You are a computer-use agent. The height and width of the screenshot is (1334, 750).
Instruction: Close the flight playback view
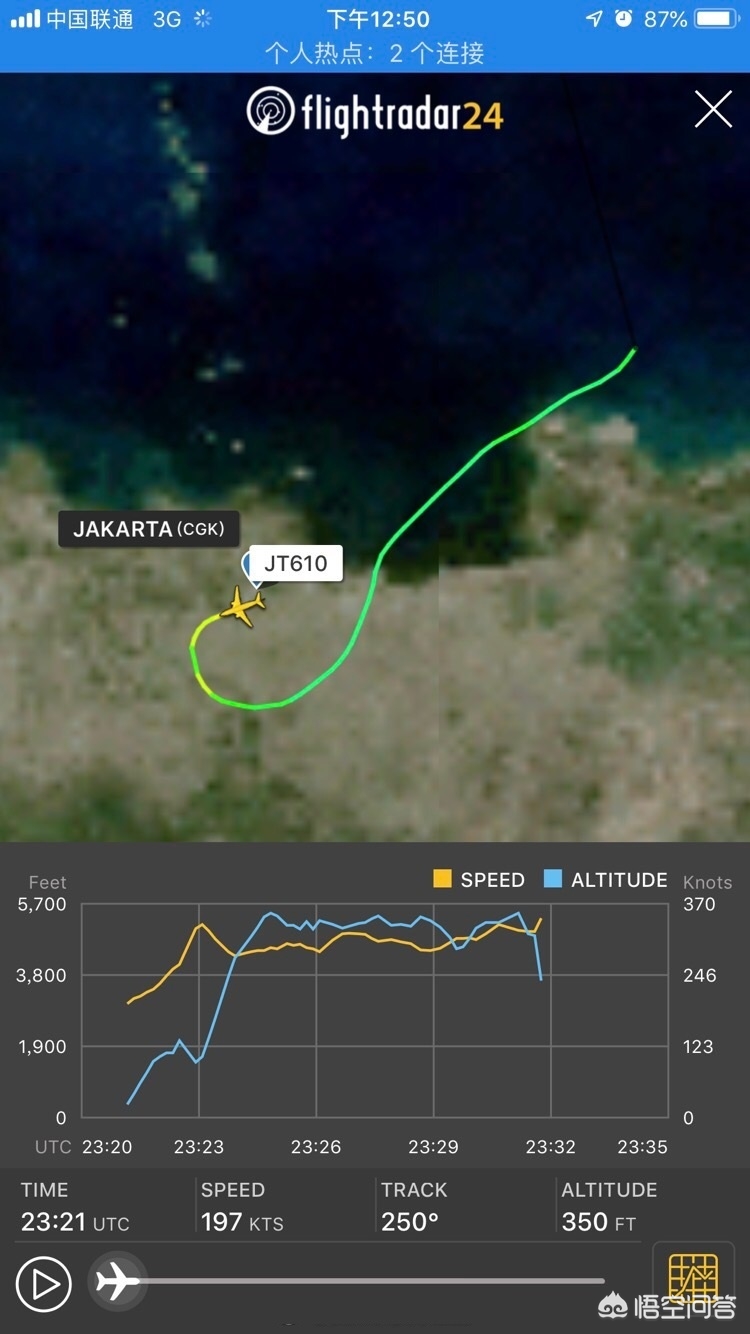[x=713, y=109]
